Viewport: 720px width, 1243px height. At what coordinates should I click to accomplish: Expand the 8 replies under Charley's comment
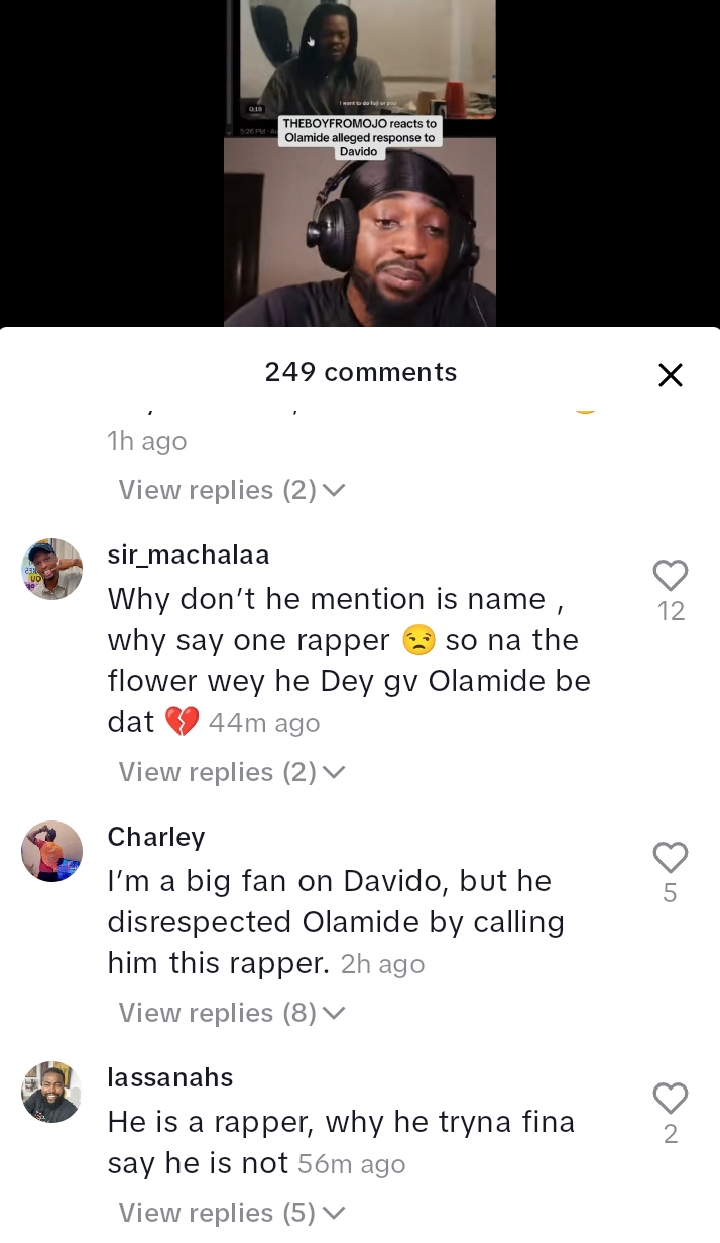pyautogui.click(x=231, y=1013)
